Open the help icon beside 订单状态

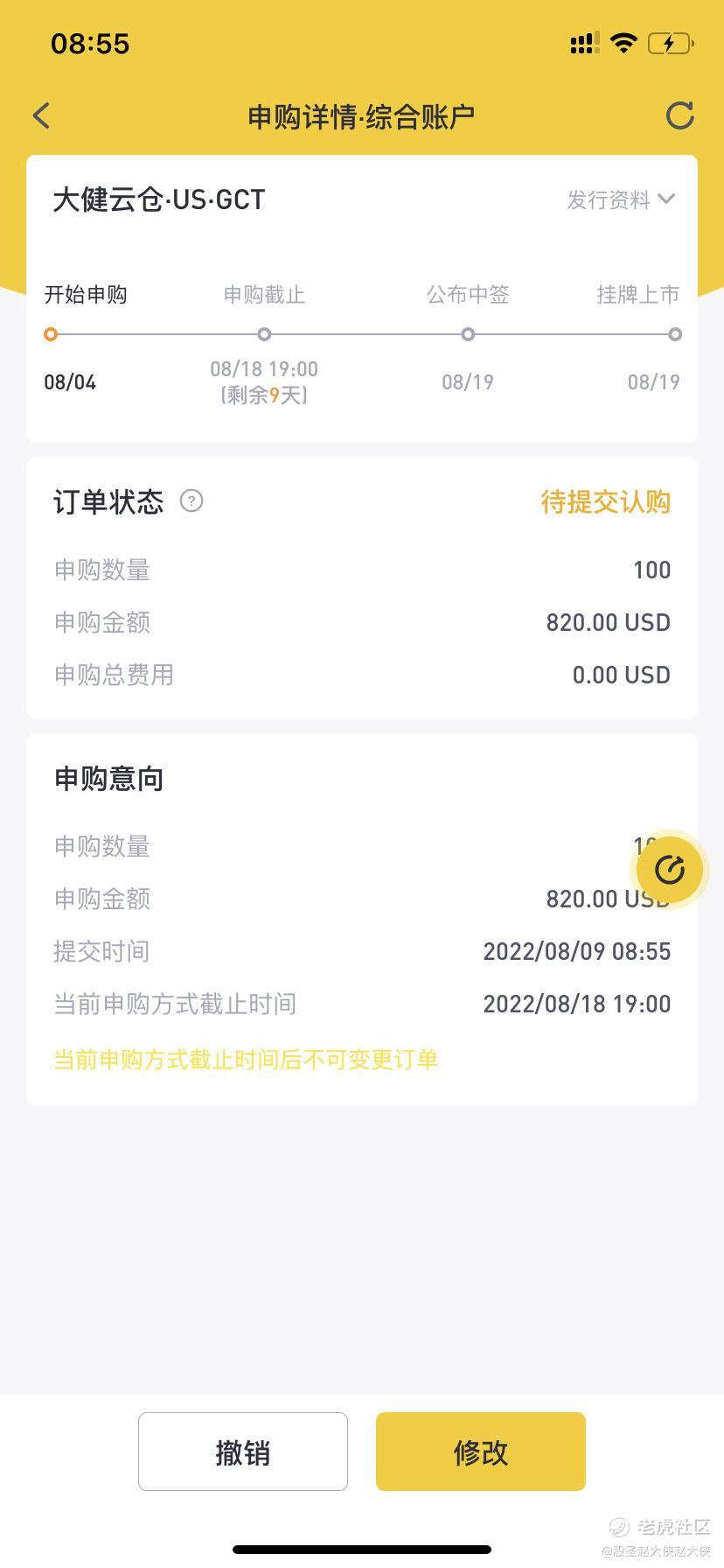pos(191,501)
